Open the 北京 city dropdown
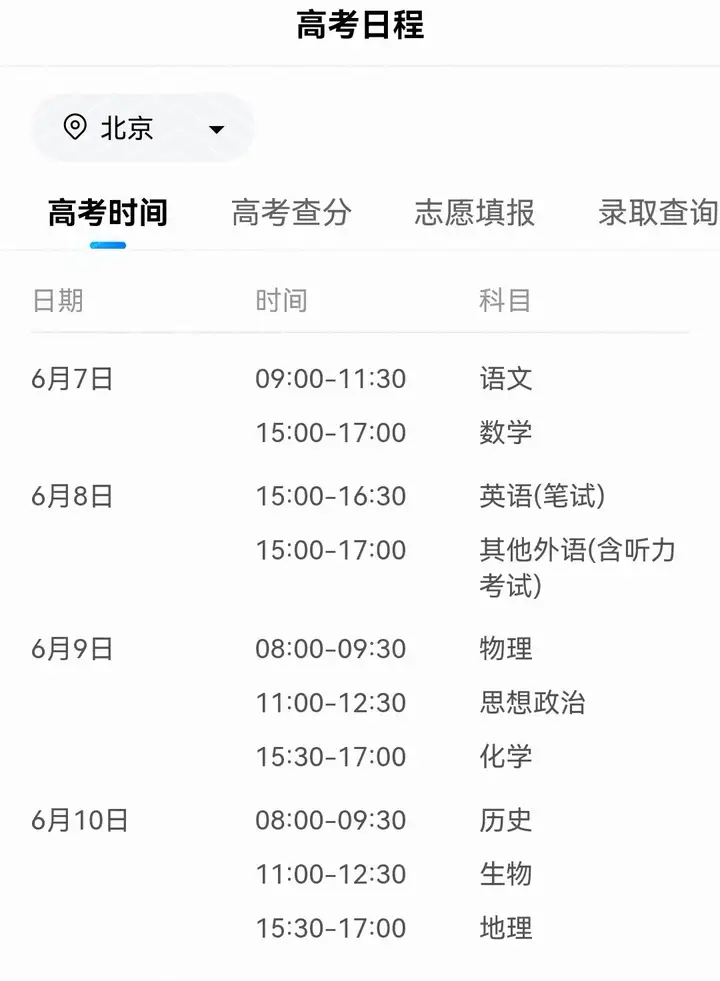Image resolution: width=720 pixels, height=981 pixels. point(143,128)
